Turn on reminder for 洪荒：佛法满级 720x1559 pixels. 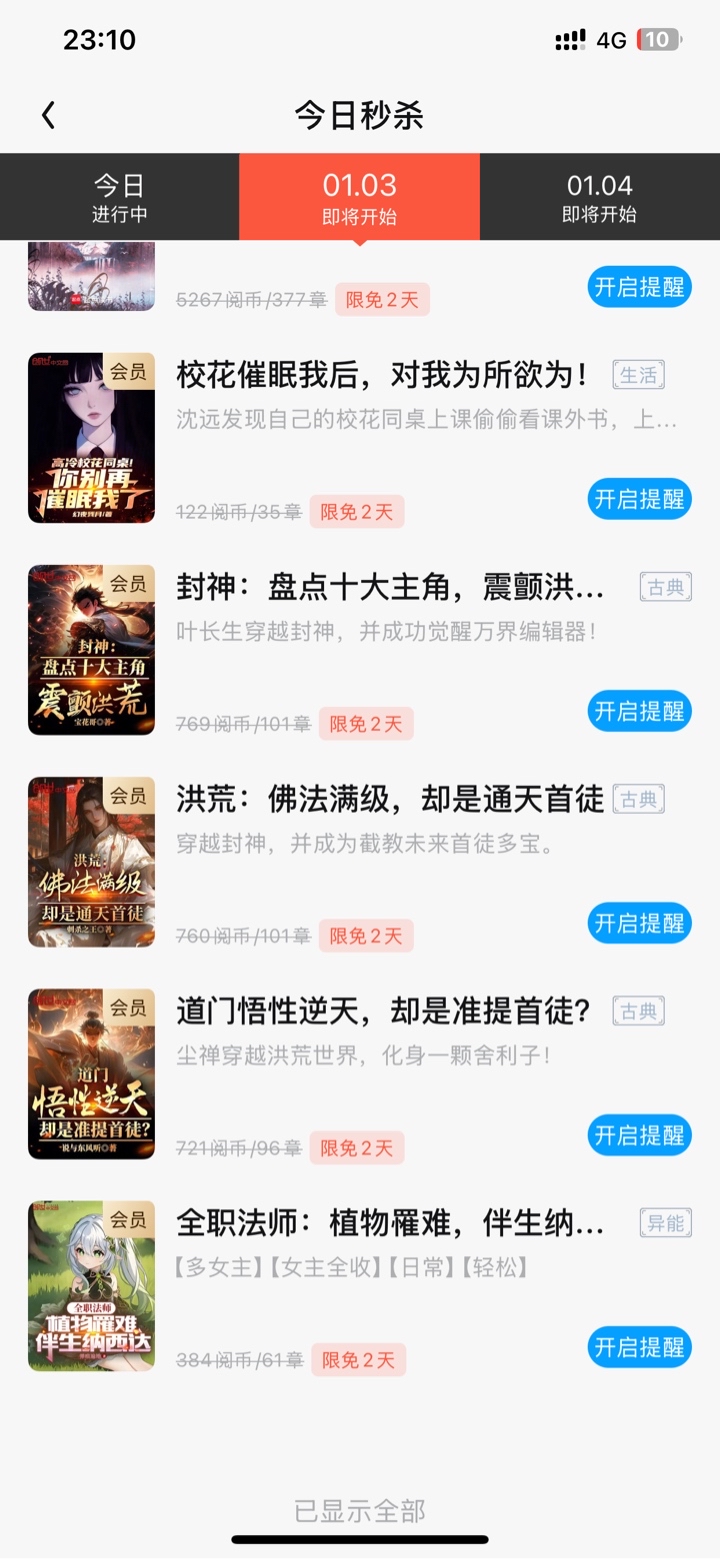point(639,923)
